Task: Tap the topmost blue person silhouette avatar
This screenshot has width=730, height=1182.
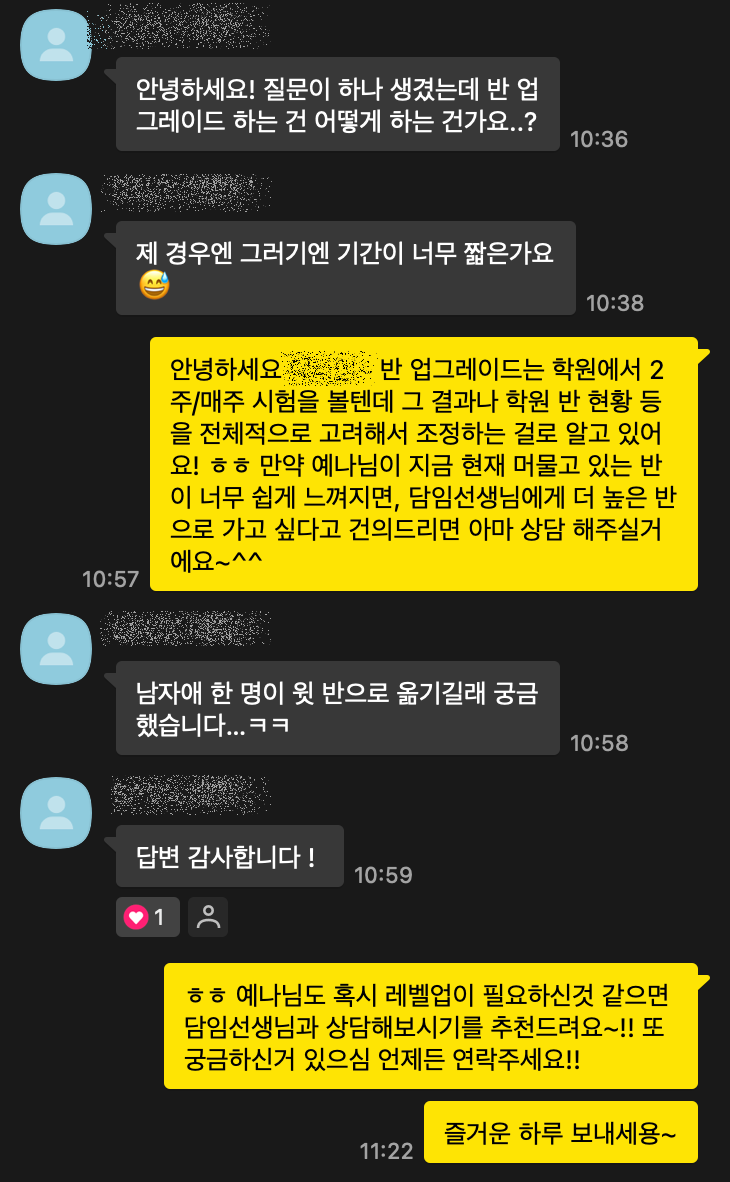Action: [x=55, y=45]
